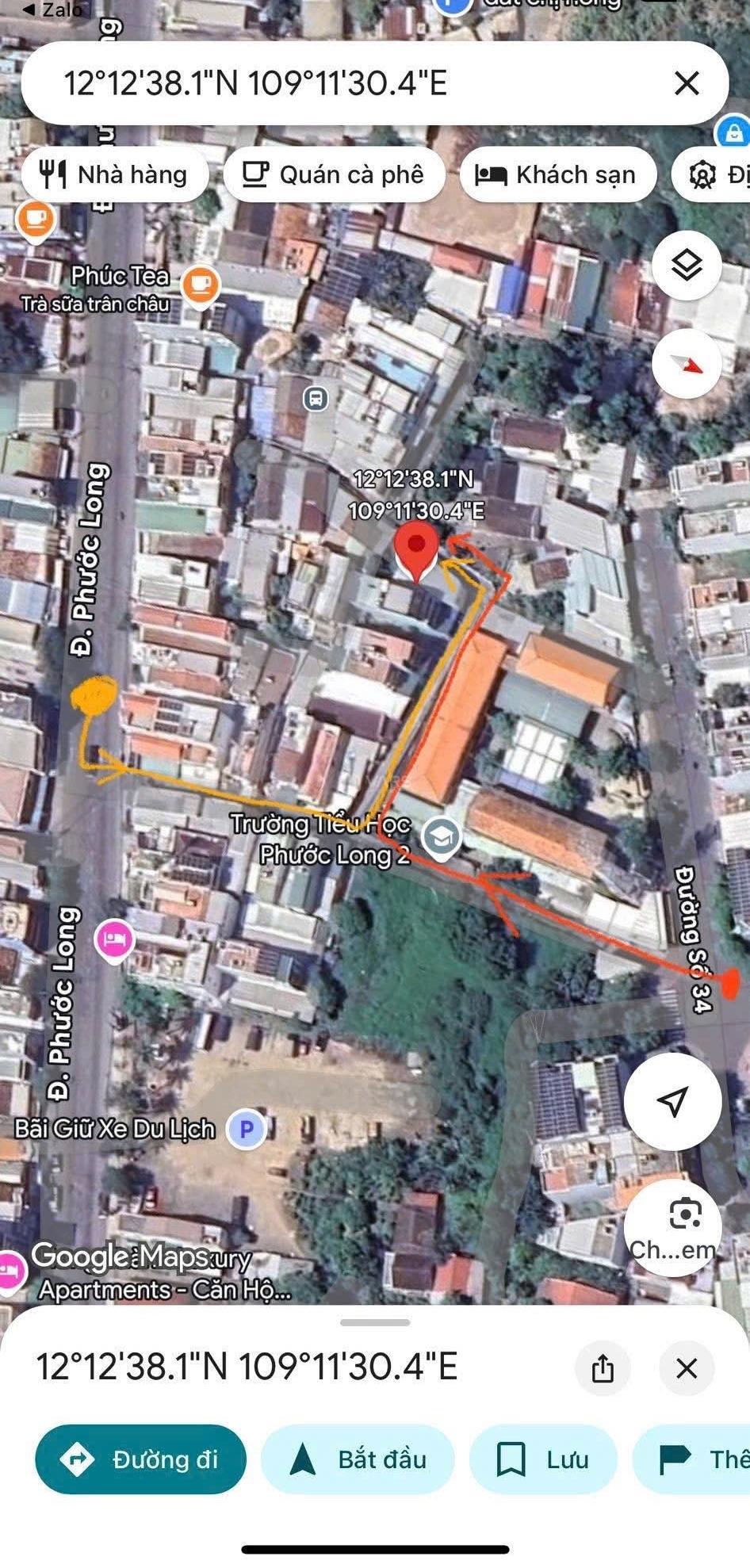This screenshot has width=750, height=1568.
Task: Get directions with Đường đi
Action: pos(141,1459)
